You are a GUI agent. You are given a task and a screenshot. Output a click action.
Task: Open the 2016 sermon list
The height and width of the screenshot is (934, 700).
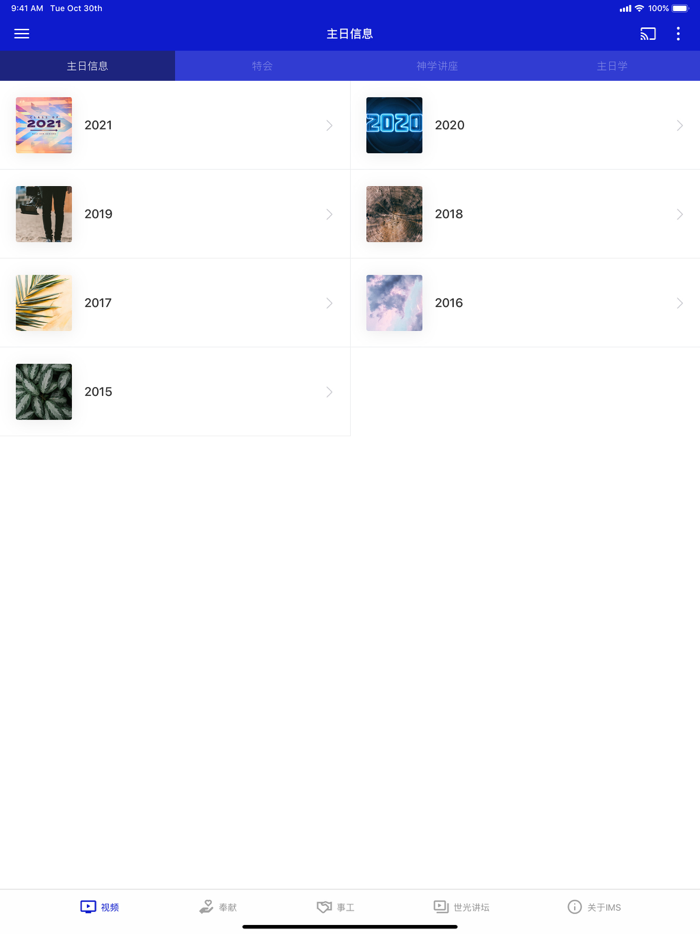[525, 303]
